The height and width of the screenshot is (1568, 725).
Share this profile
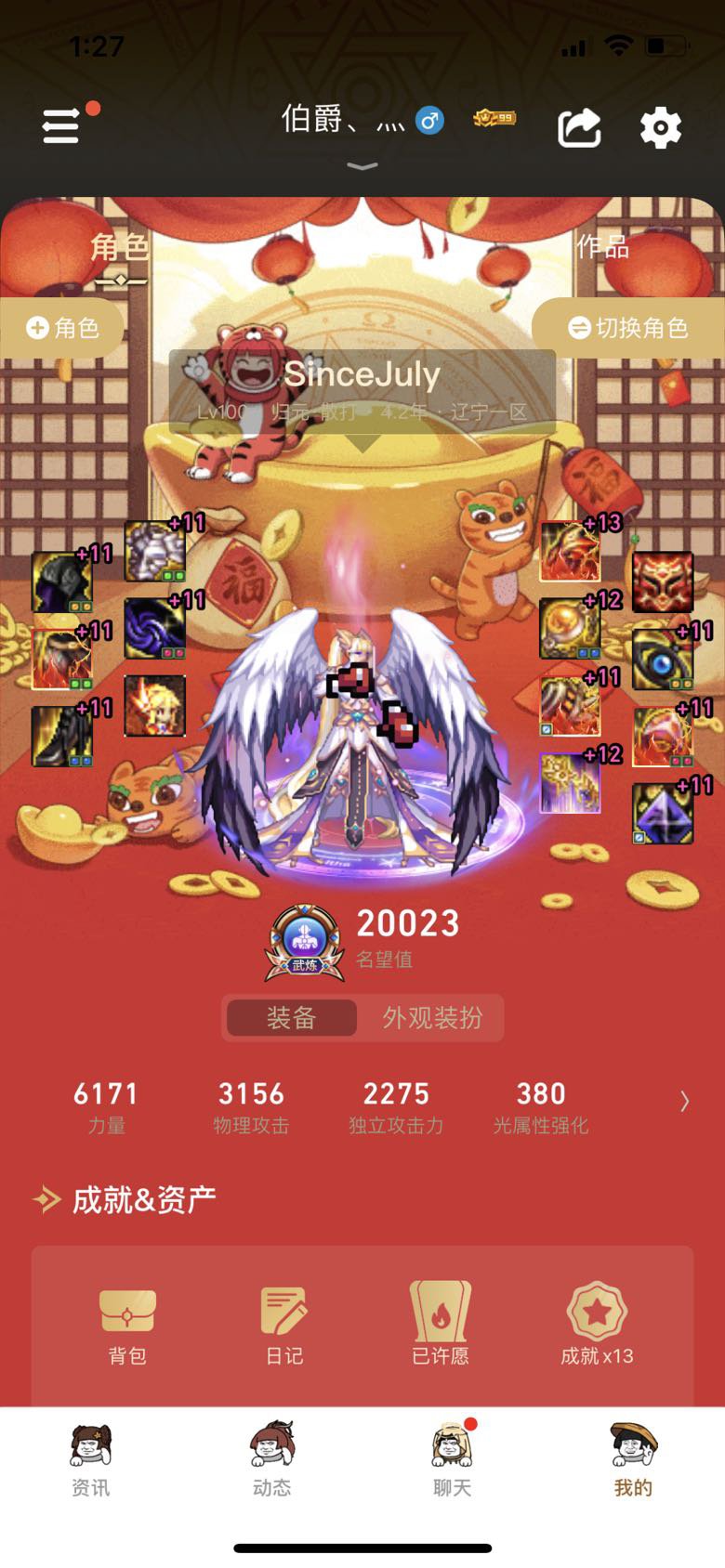point(579,127)
